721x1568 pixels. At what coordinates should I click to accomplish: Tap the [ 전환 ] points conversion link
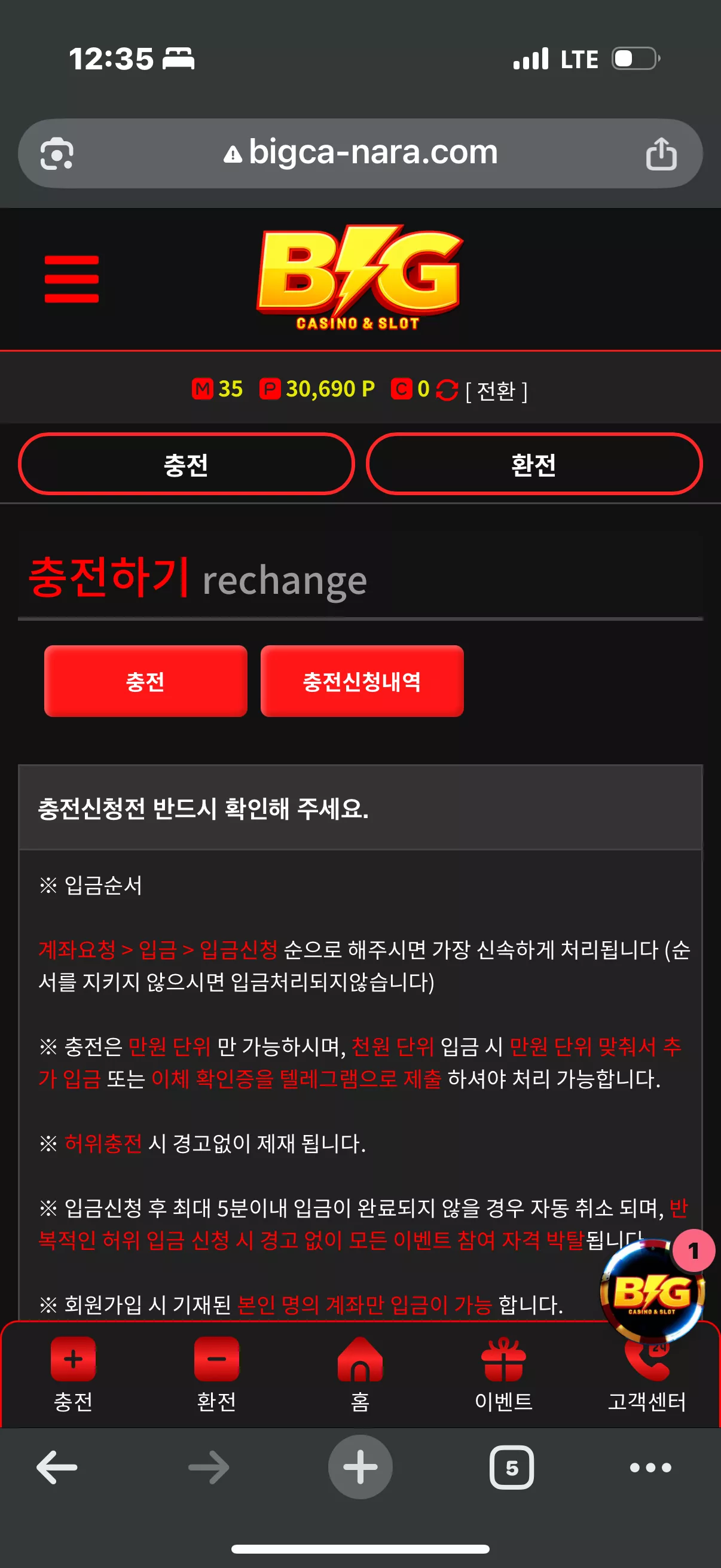tap(496, 390)
